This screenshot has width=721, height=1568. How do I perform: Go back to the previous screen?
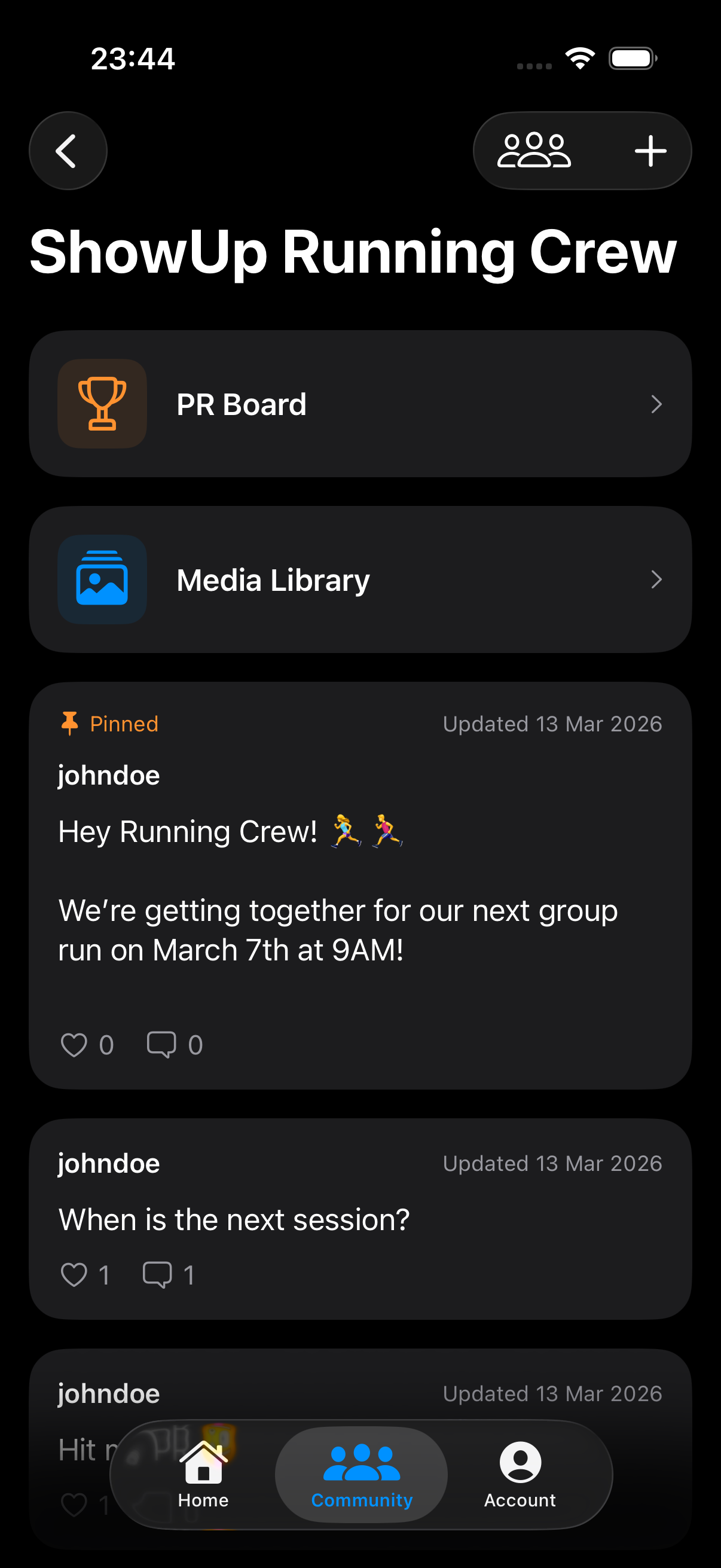click(68, 151)
